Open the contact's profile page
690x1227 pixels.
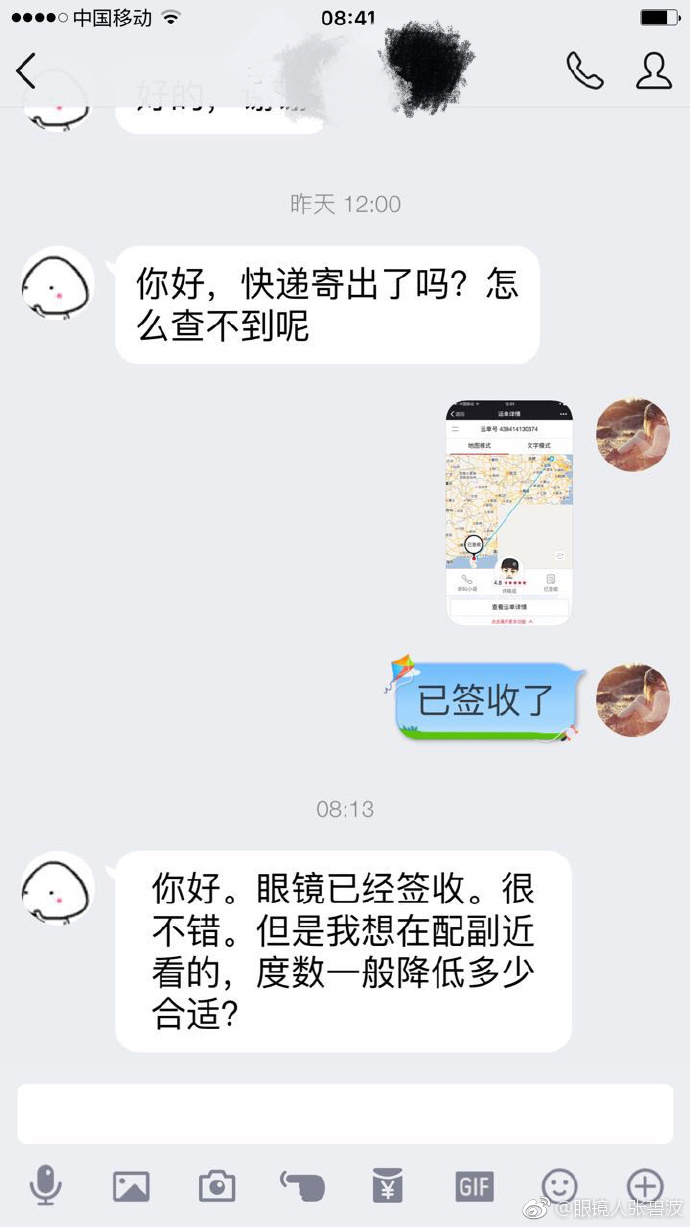pyautogui.click(x=654, y=70)
